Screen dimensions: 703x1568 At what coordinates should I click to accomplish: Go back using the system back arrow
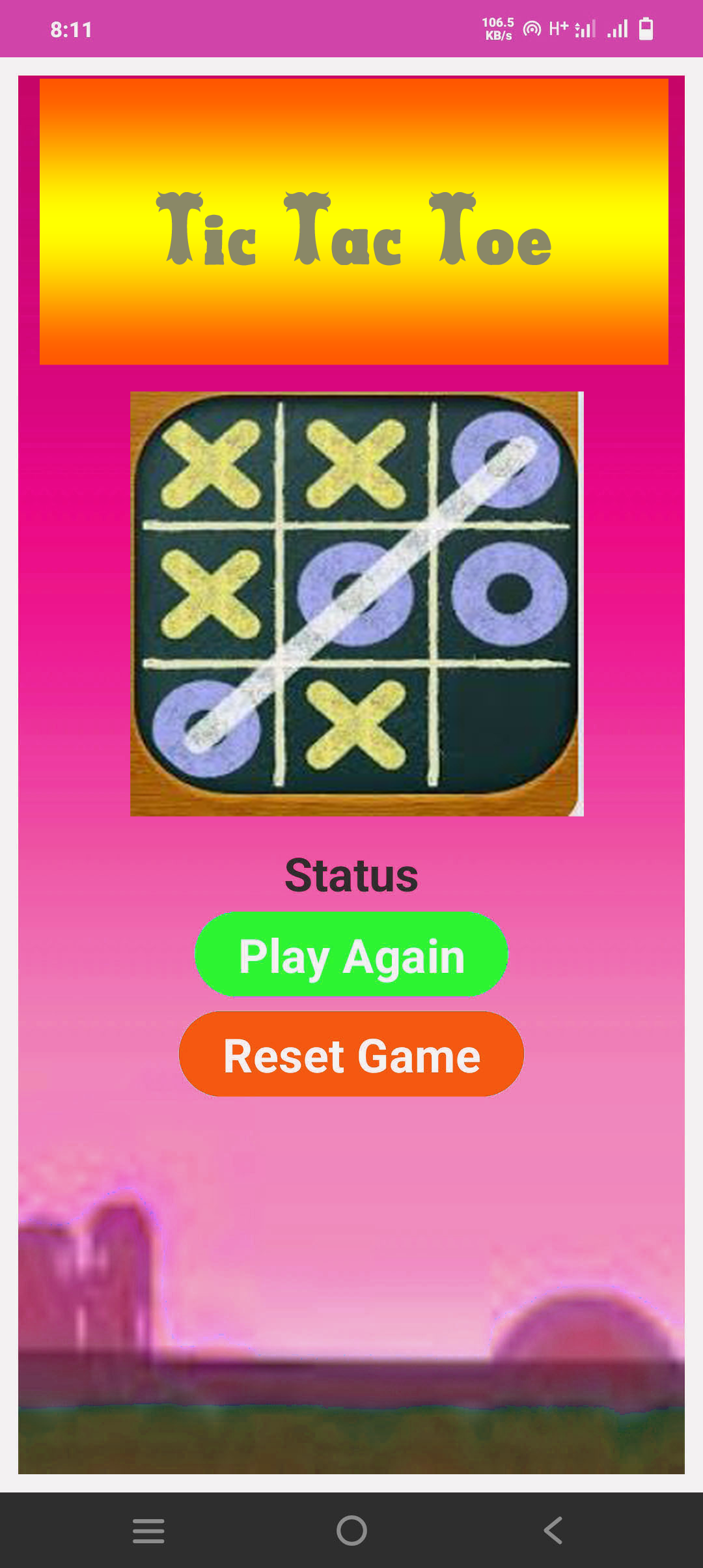pos(553,1530)
